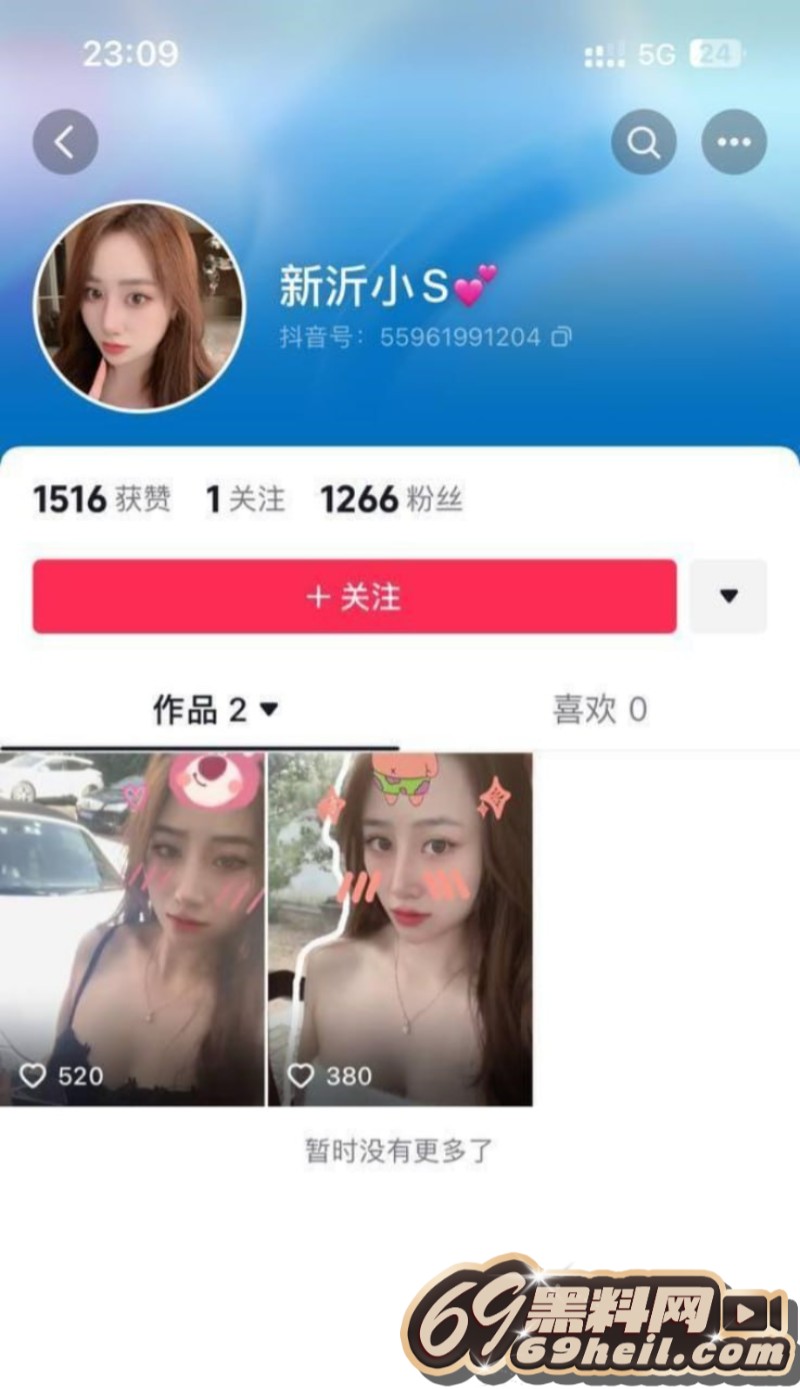The image size is (800, 1389).
Task: Open the 1266 粉丝 followers list
Action: tap(391, 499)
